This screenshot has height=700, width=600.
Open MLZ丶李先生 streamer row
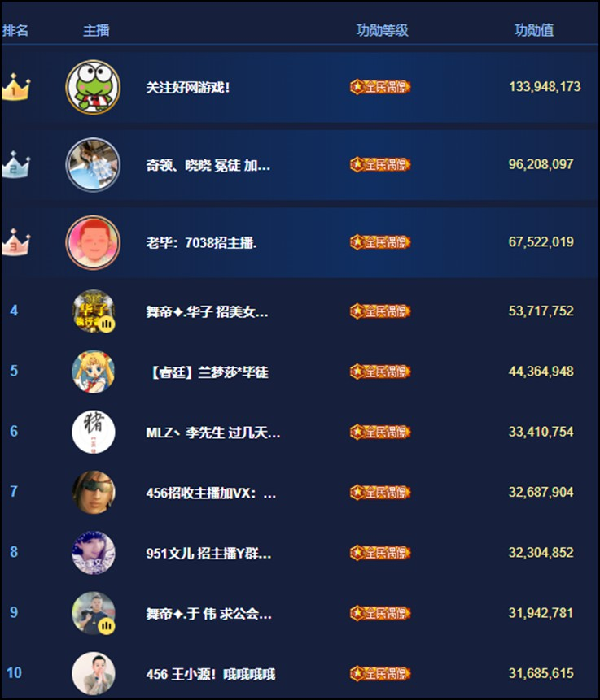(213, 432)
